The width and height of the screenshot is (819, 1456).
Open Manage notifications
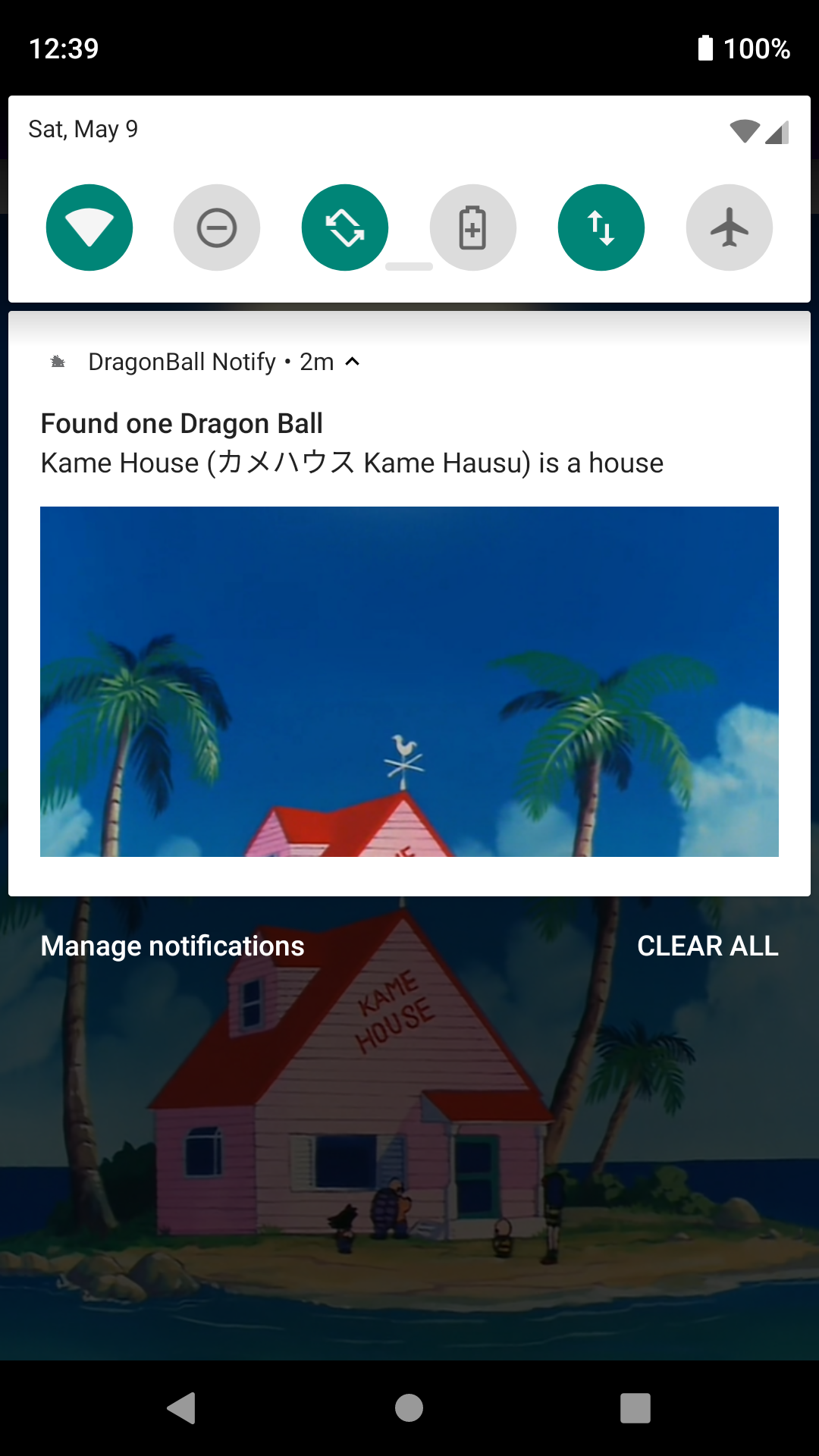[173, 946]
